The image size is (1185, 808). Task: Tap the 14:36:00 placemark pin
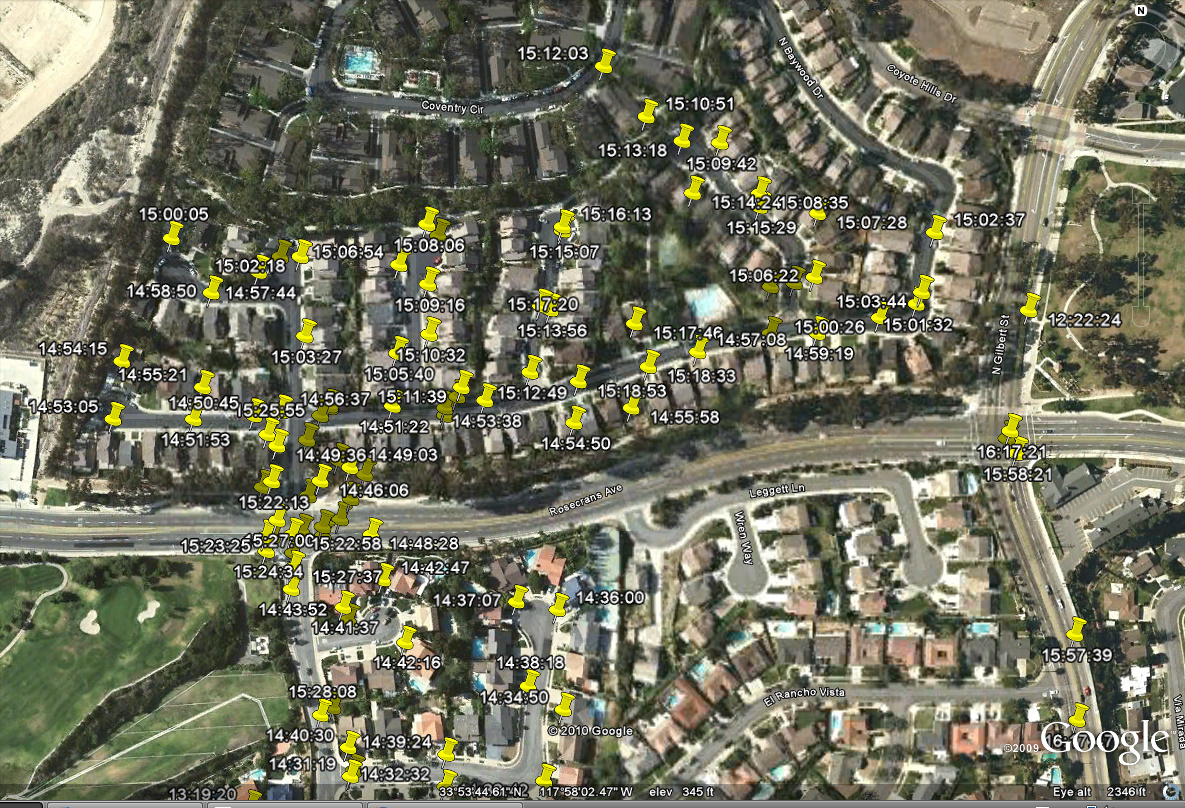coord(559,606)
